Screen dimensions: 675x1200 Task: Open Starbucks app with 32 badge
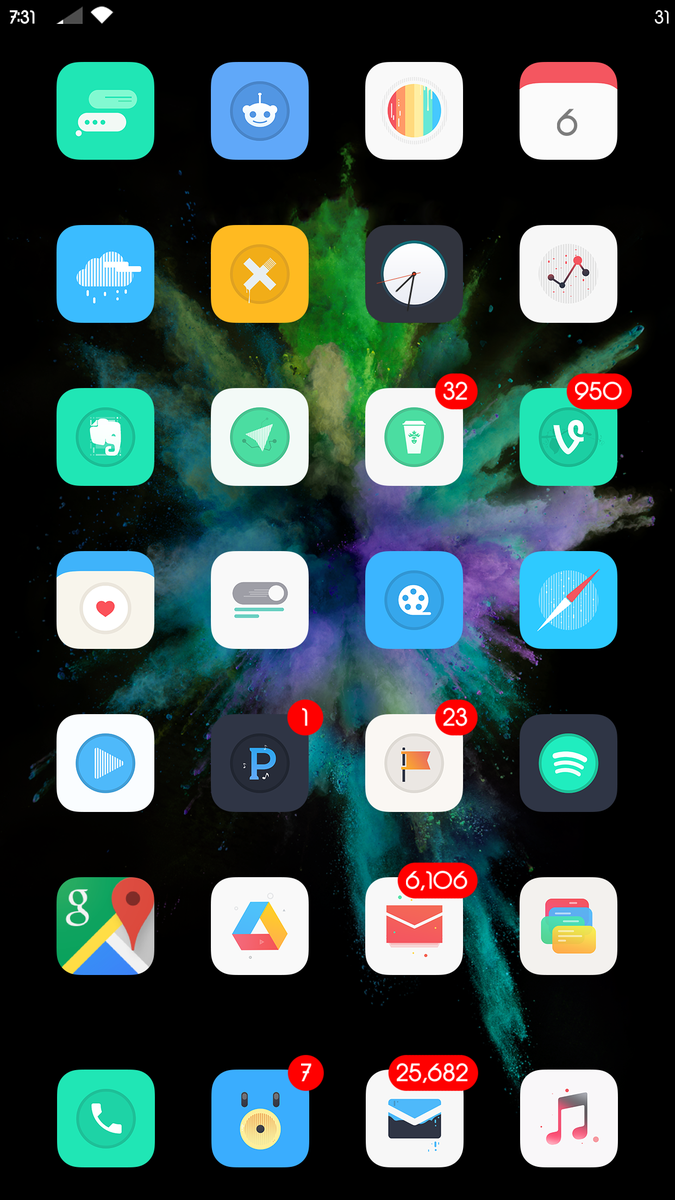tap(414, 437)
